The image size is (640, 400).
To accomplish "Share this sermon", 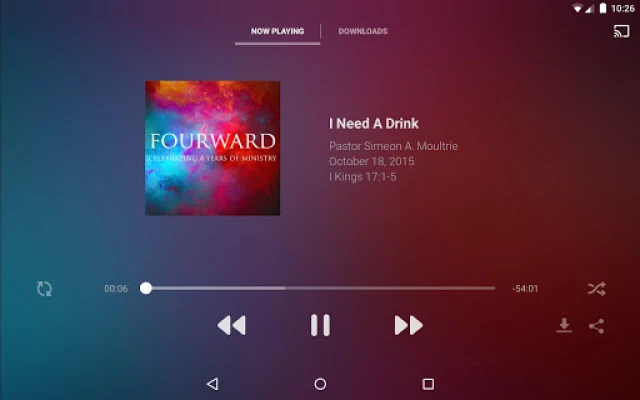I will pyautogui.click(x=596, y=325).
